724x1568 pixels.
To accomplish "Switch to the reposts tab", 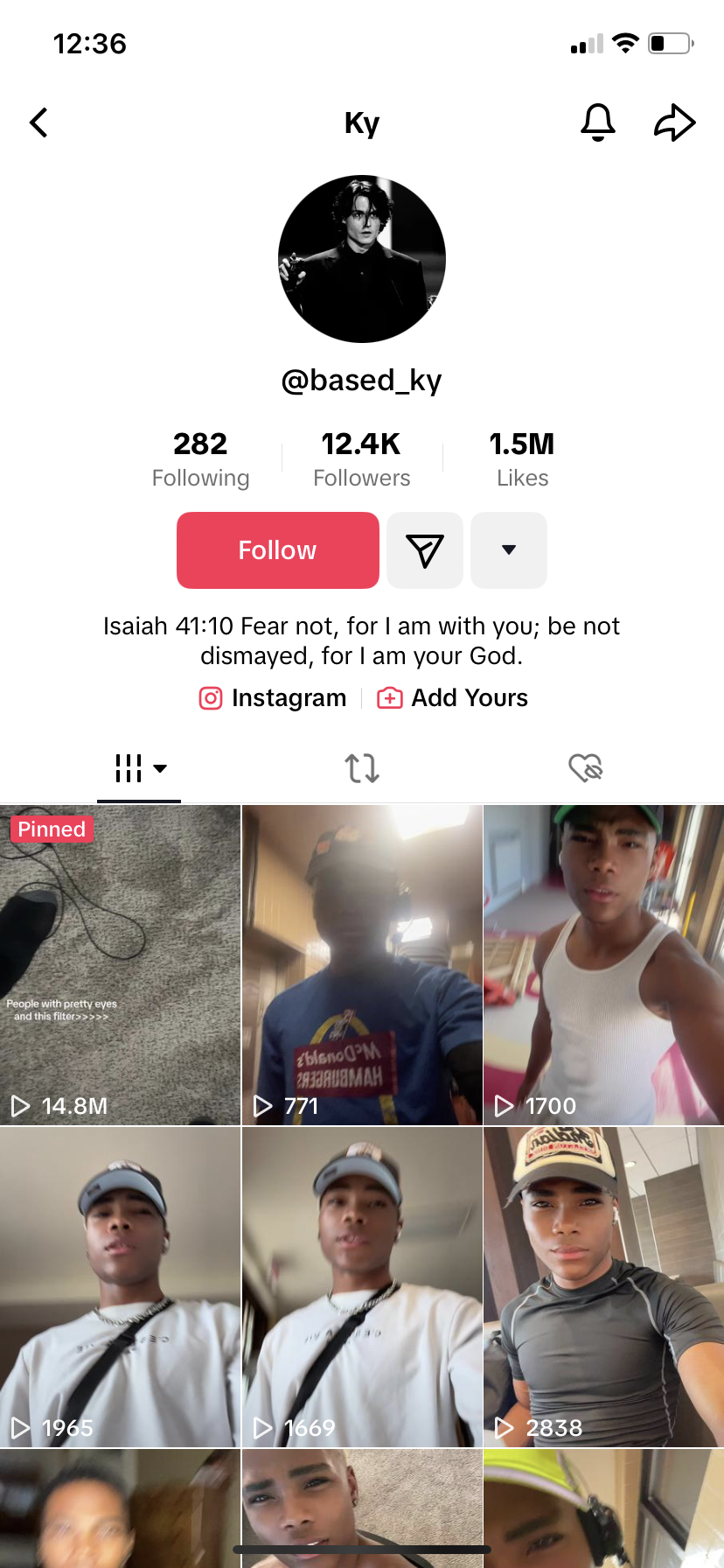I will pyautogui.click(x=362, y=768).
